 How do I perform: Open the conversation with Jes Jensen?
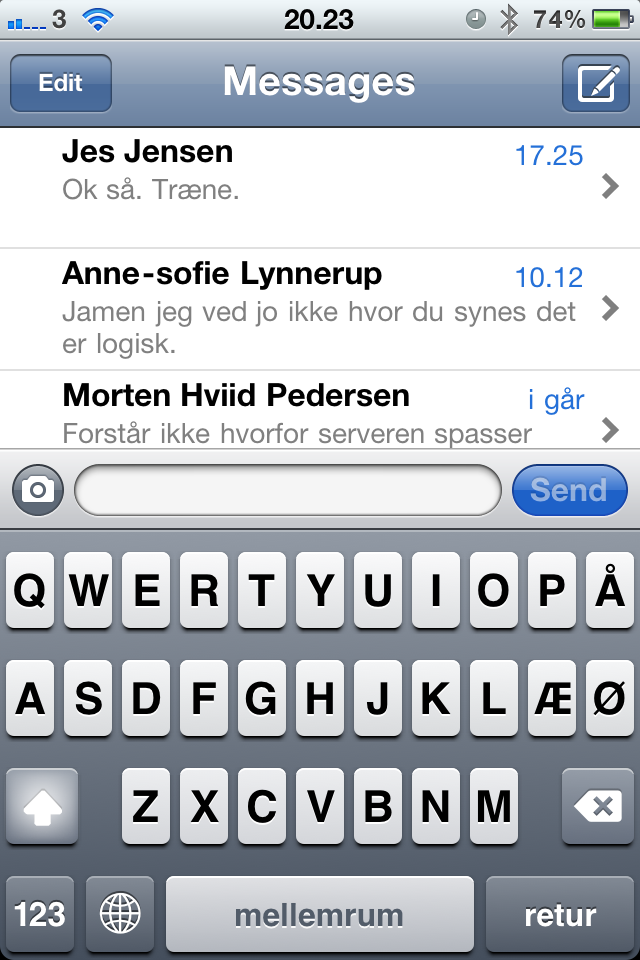click(x=320, y=187)
